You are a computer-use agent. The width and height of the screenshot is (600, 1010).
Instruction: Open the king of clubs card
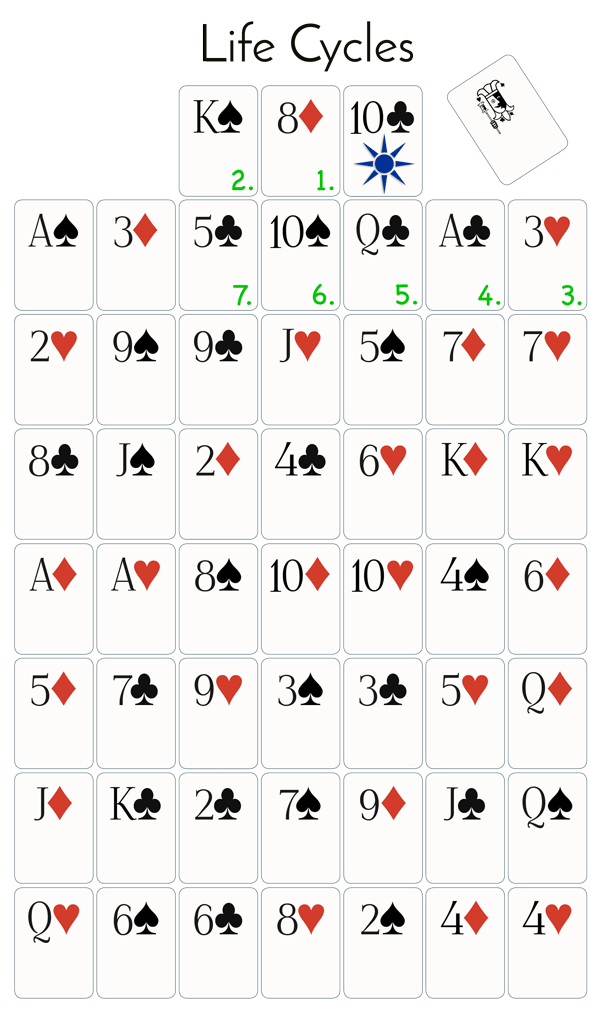tap(136, 828)
